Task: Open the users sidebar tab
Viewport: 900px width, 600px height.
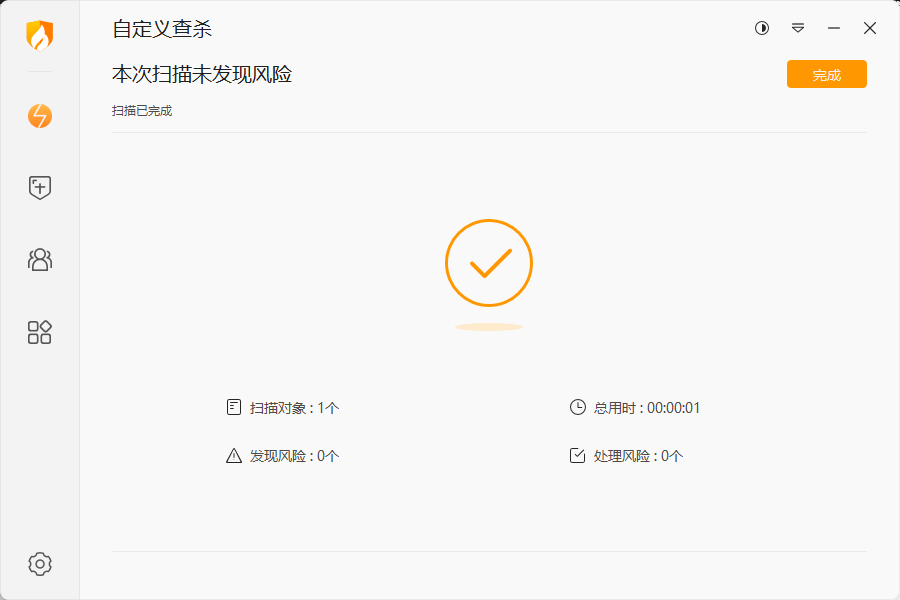Action: pos(39,260)
